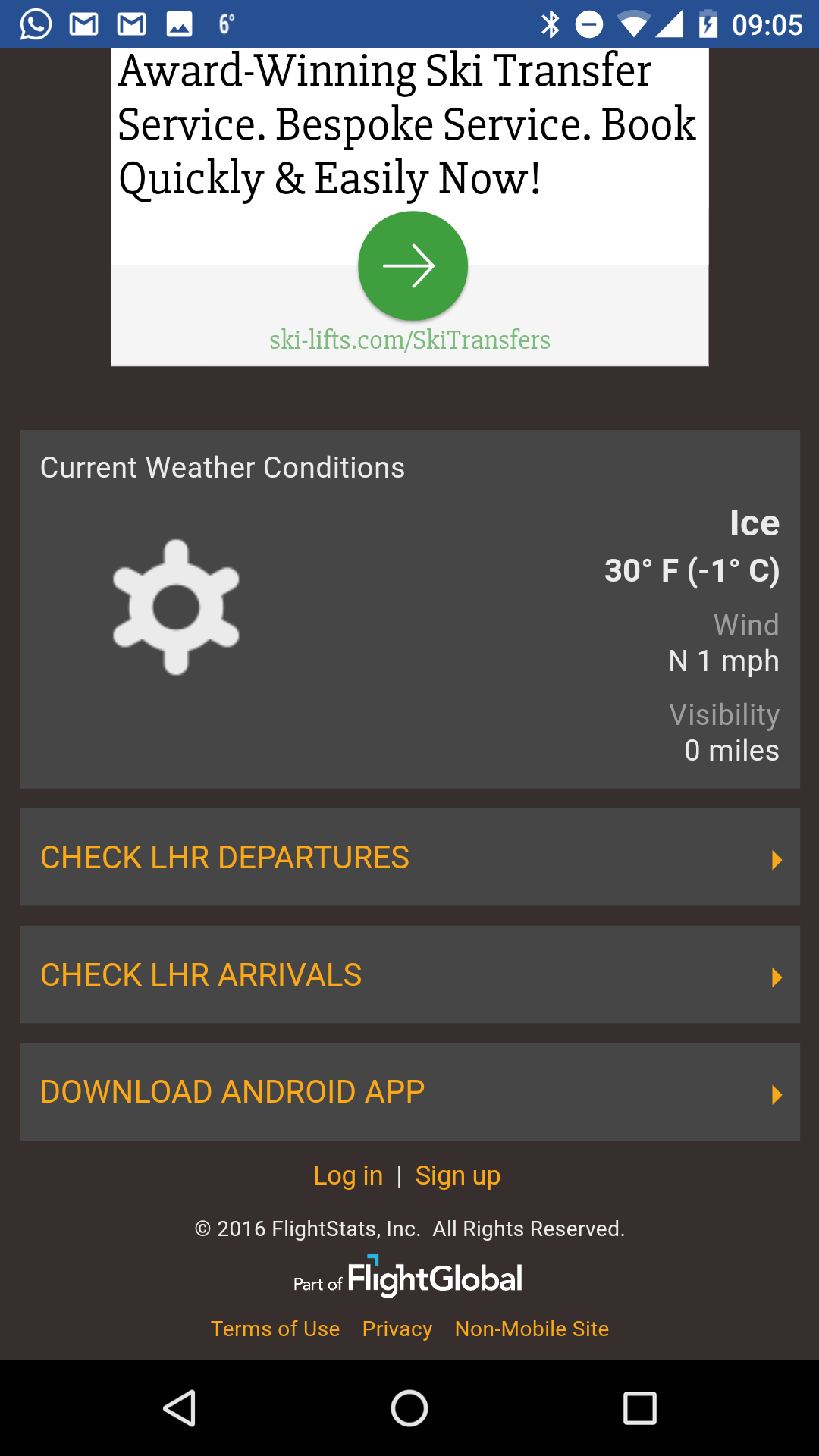Tap the system home button
Viewport: 819px width, 1456px height.
tap(409, 1408)
